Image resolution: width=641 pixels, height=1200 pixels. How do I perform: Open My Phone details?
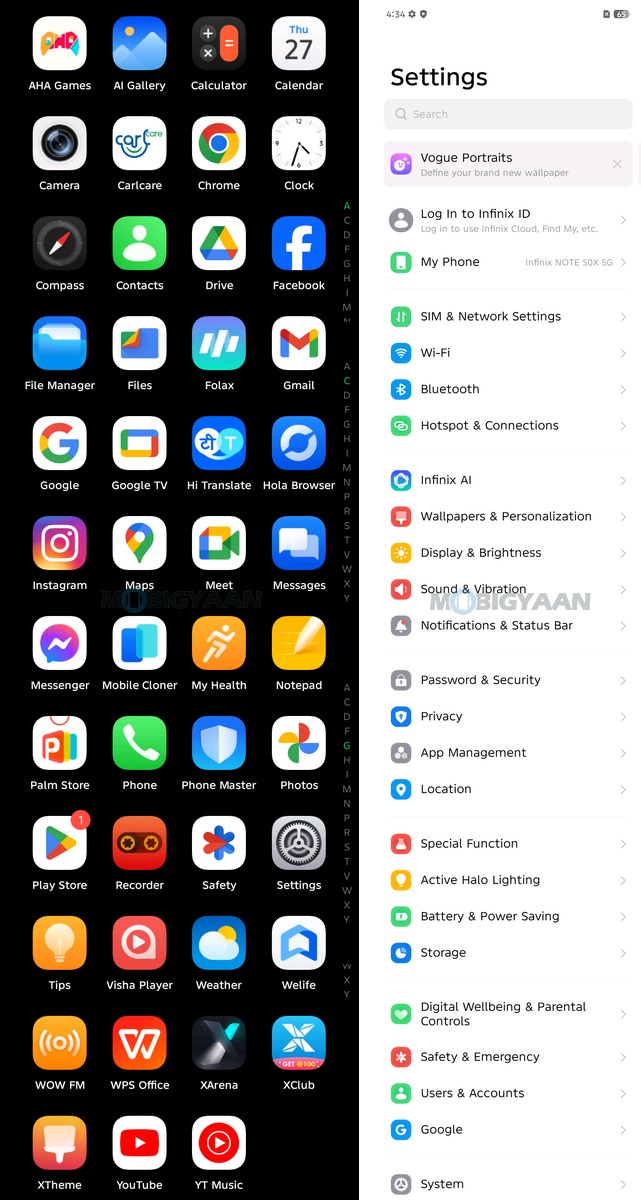(508, 262)
